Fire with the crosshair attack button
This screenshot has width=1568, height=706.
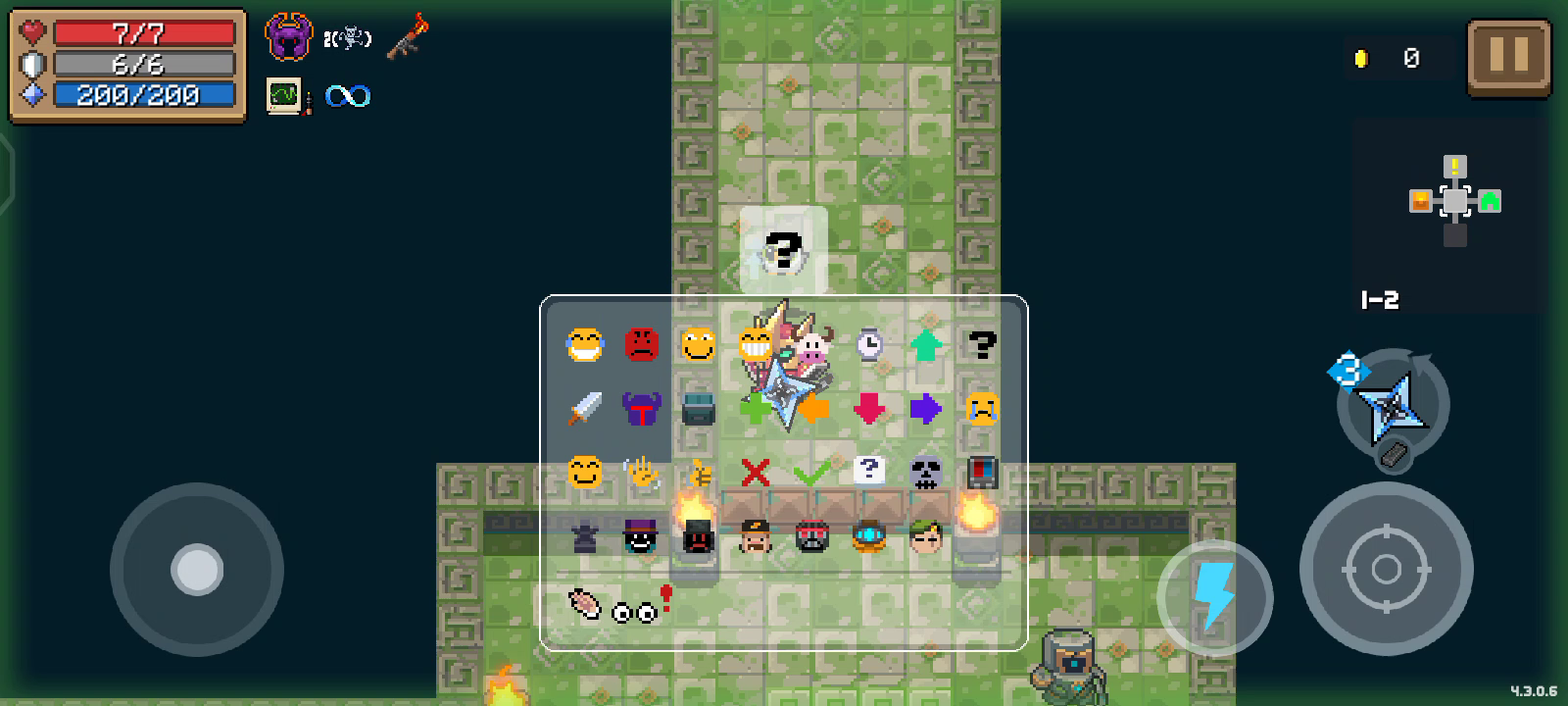(x=1386, y=569)
